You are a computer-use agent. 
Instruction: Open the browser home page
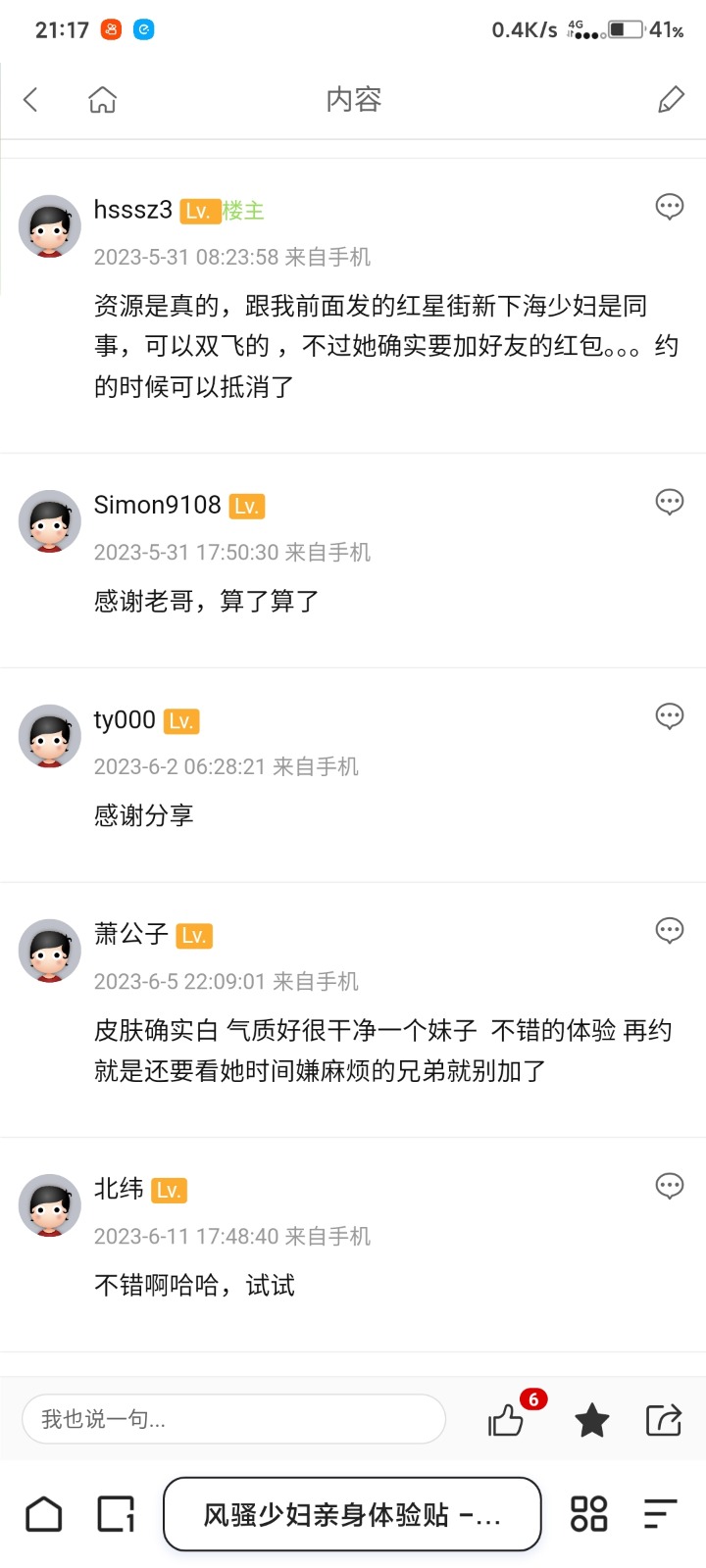coord(43,1514)
